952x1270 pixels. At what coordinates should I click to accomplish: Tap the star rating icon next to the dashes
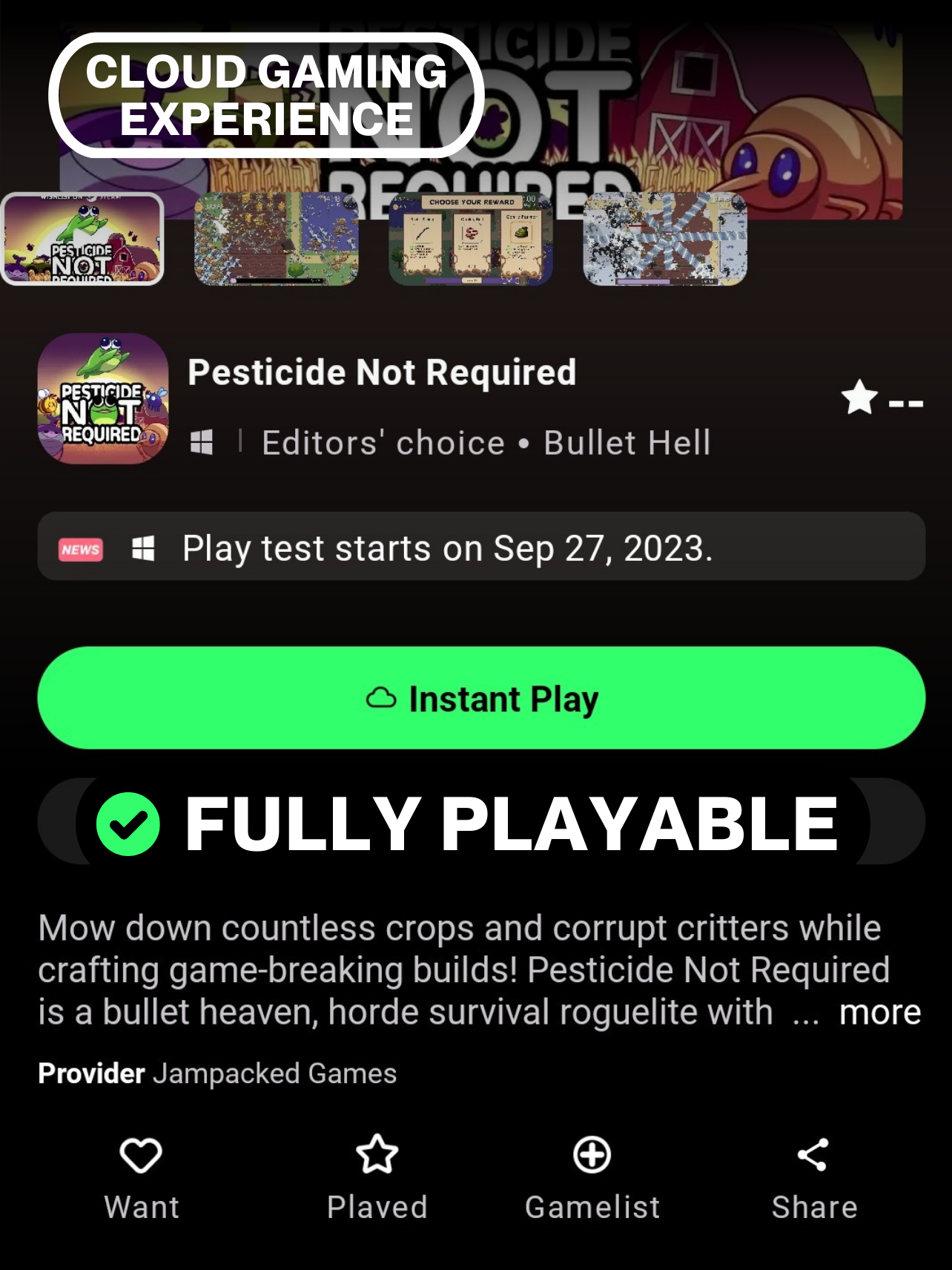pyautogui.click(x=859, y=399)
